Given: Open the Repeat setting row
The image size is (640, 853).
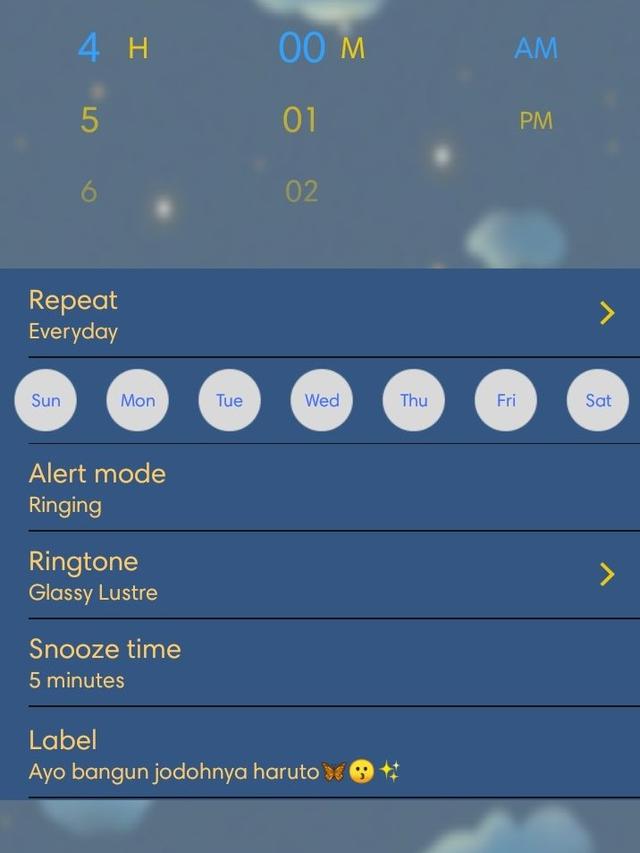Looking at the screenshot, I should tap(320, 314).
